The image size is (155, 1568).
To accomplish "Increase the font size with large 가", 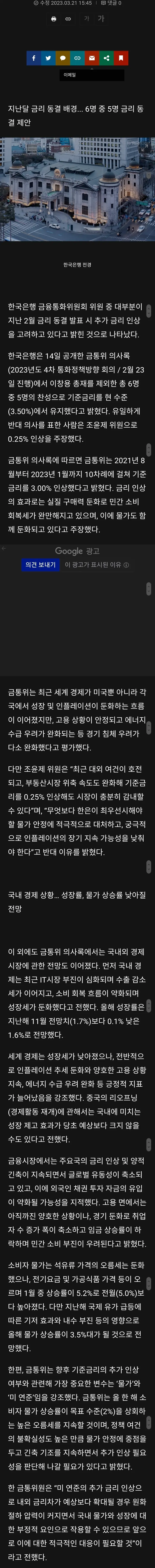I will point(101,19).
